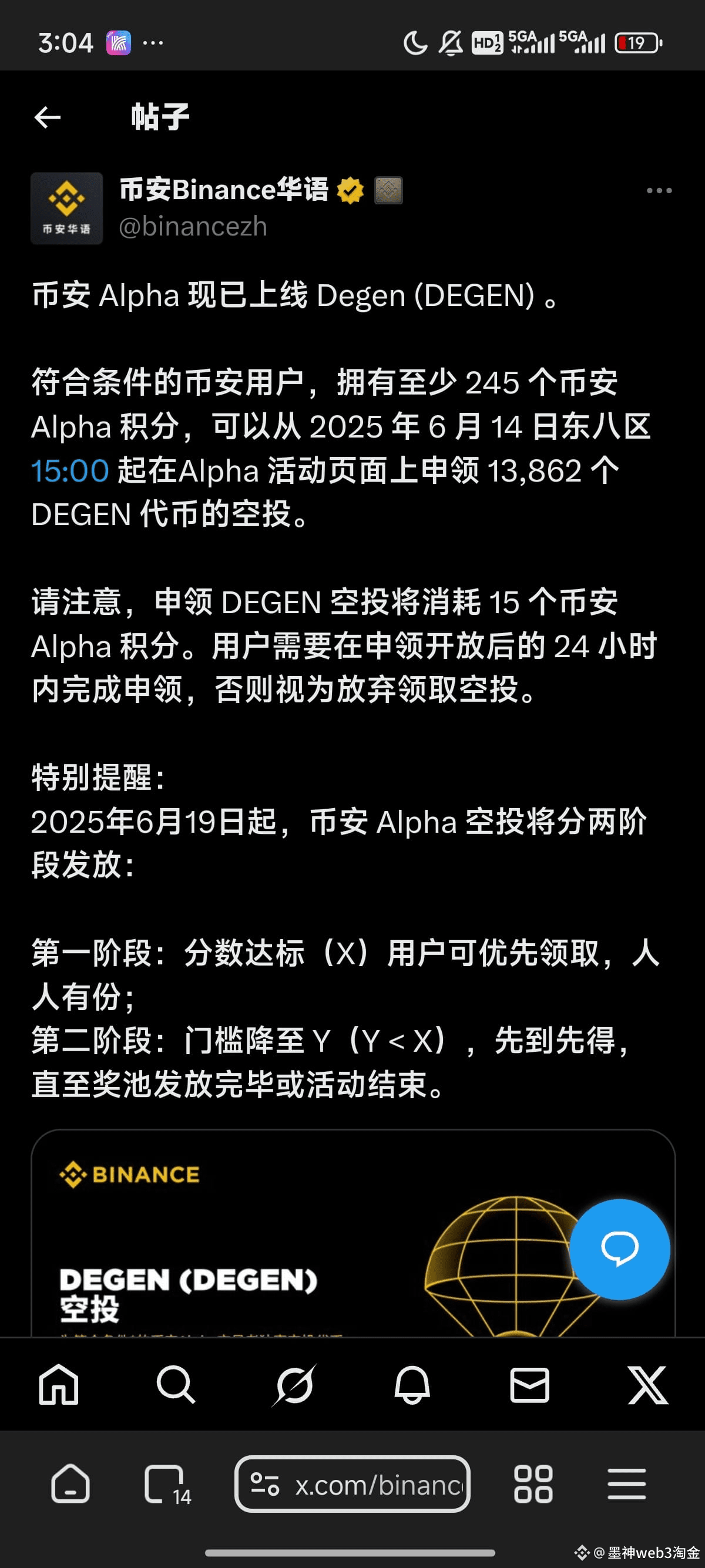Select the Search magnifier icon
Image resolution: width=705 pixels, height=1568 pixels.
(x=176, y=1387)
